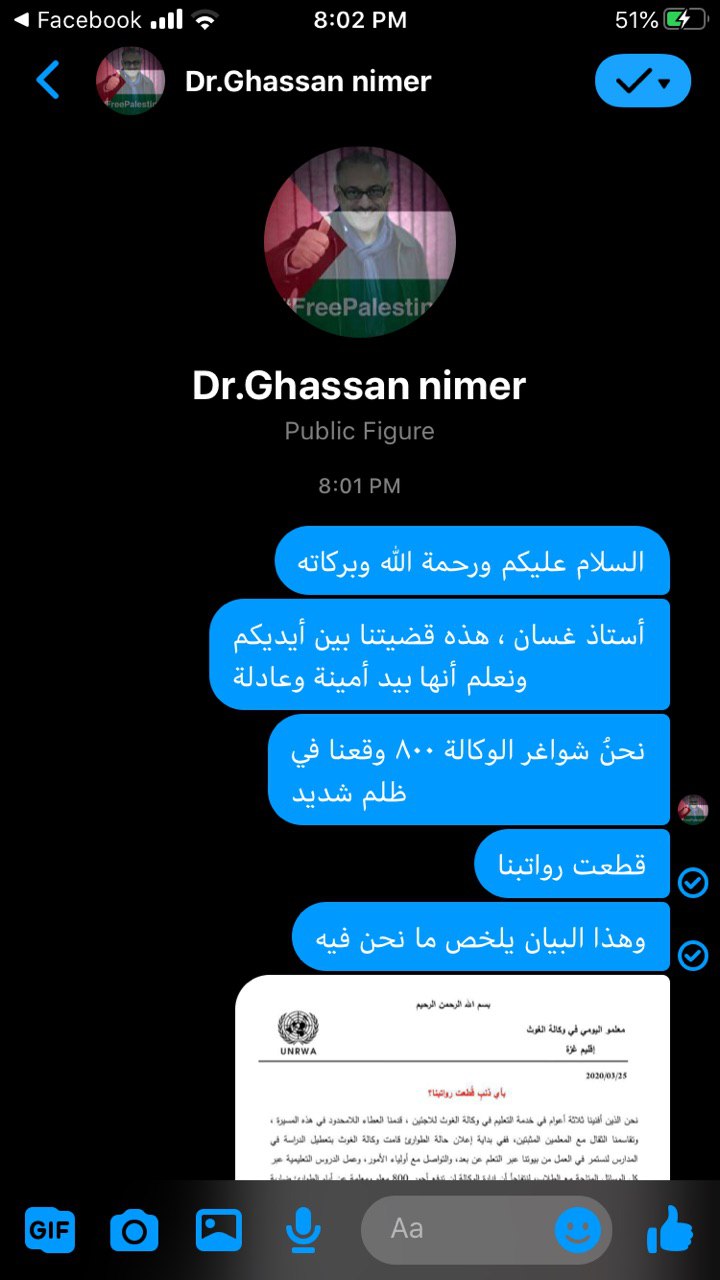The height and width of the screenshot is (1280, 720).
Task: Open the GIF picker
Action: [50, 1229]
